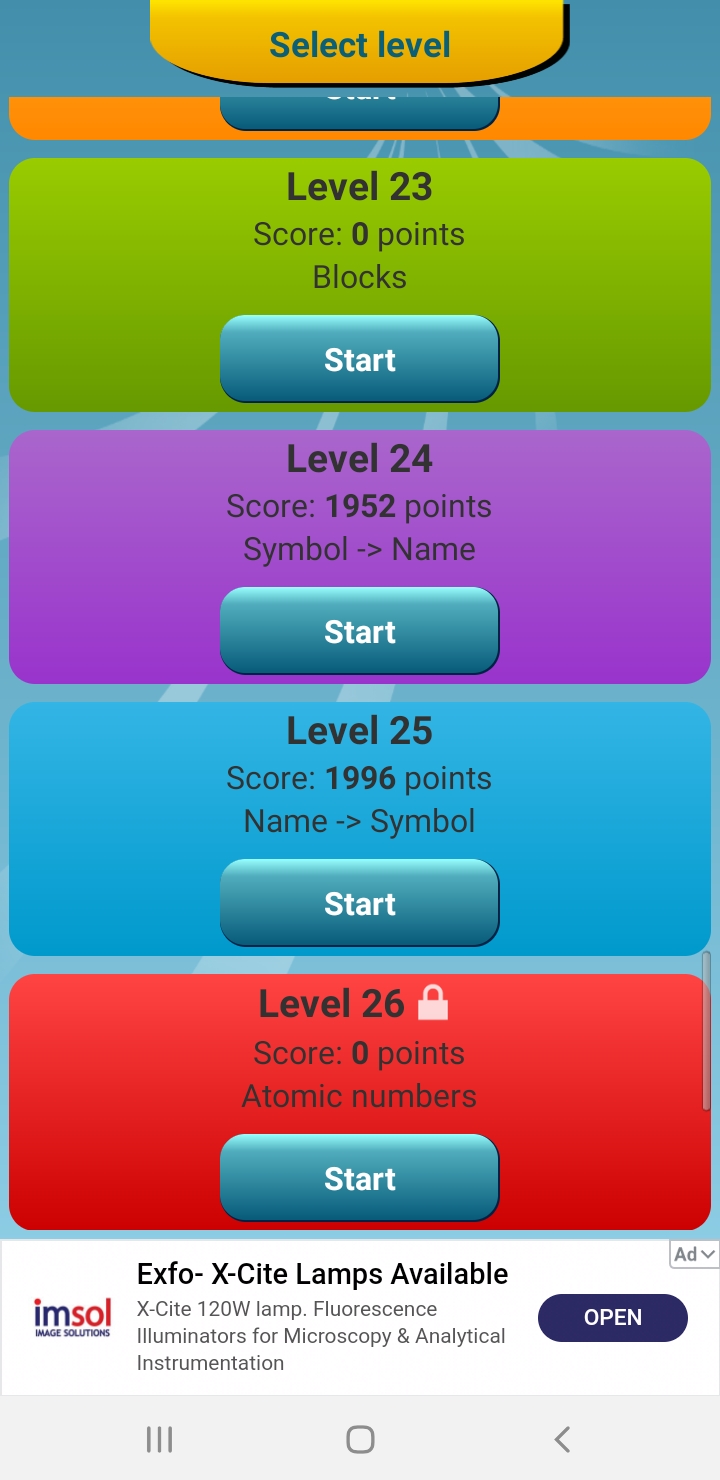Viewport: 720px width, 1480px height.
Task: Open the ad options dropdown
Action: pos(694,1255)
